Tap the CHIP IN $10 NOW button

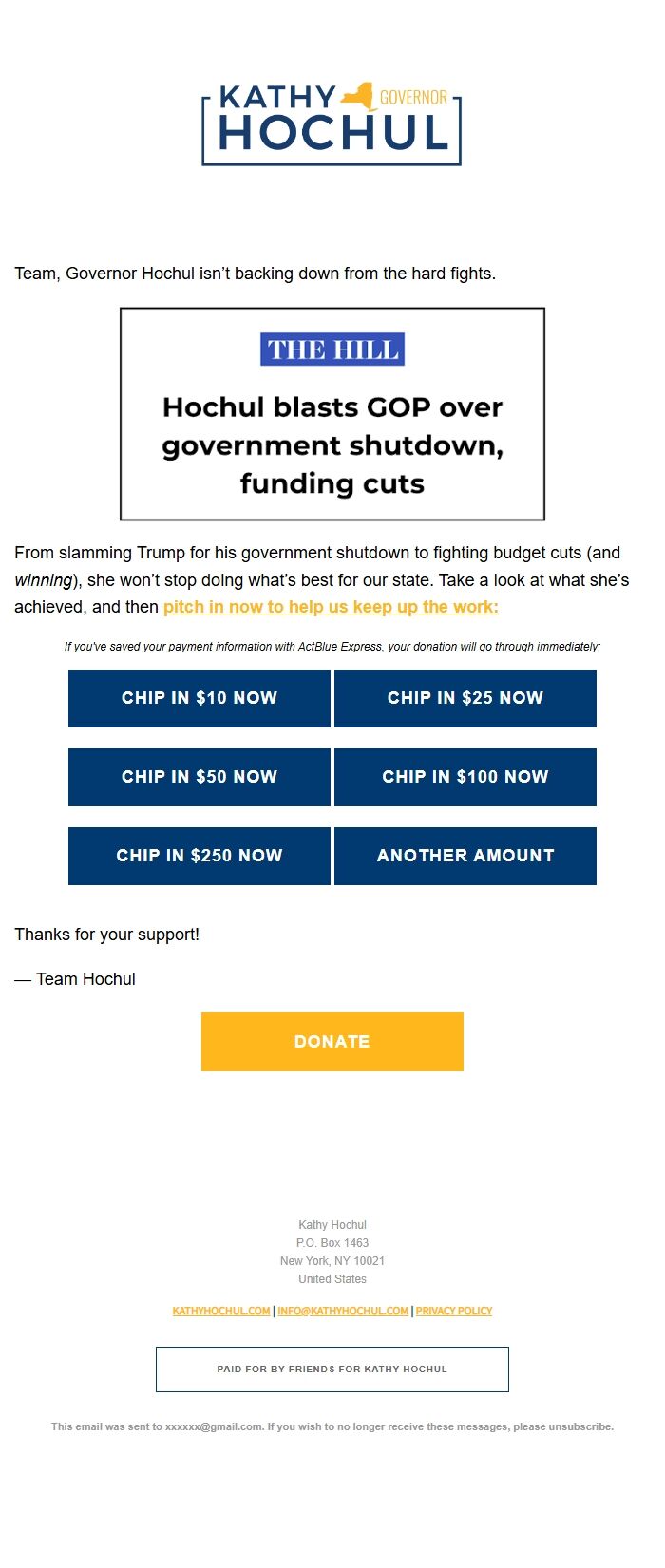(x=199, y=698)
